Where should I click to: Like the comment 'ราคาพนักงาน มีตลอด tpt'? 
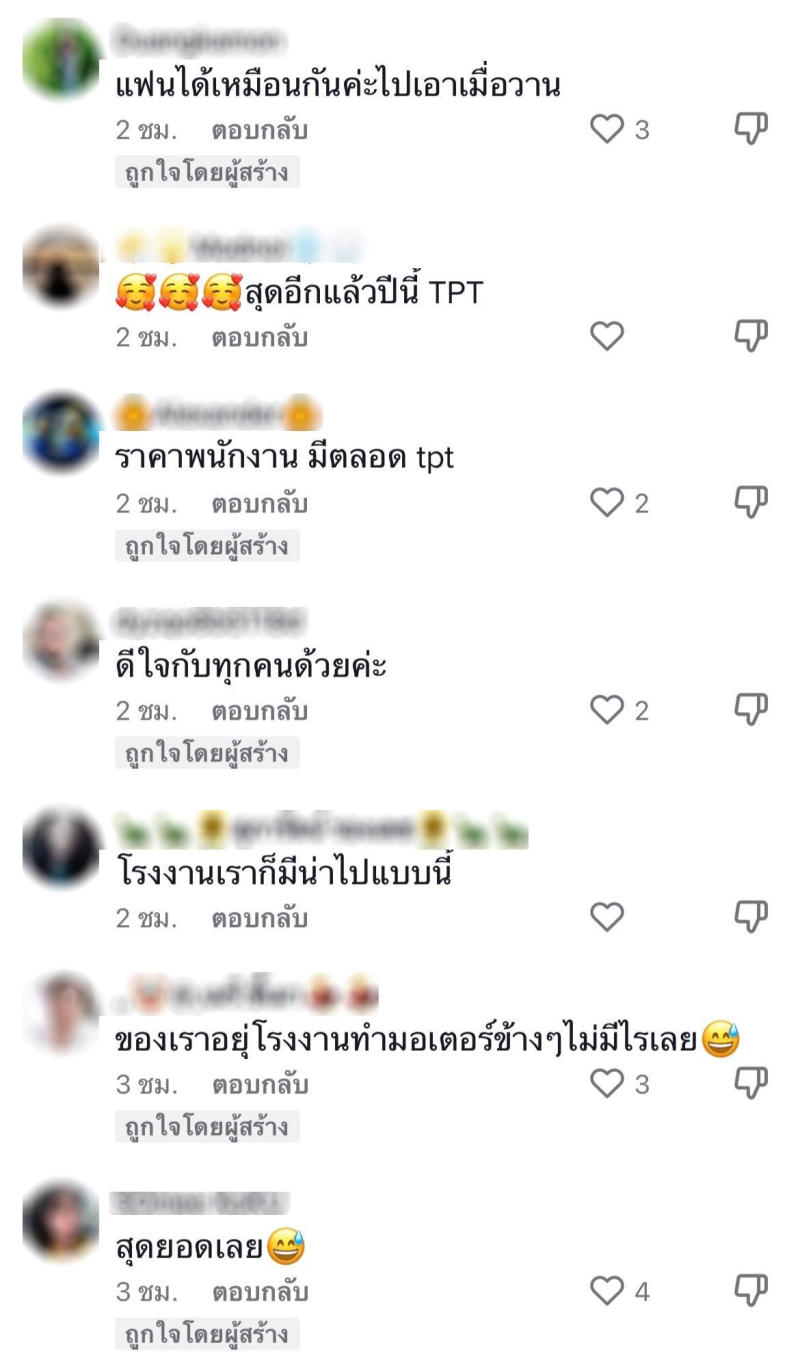[607, 504]
